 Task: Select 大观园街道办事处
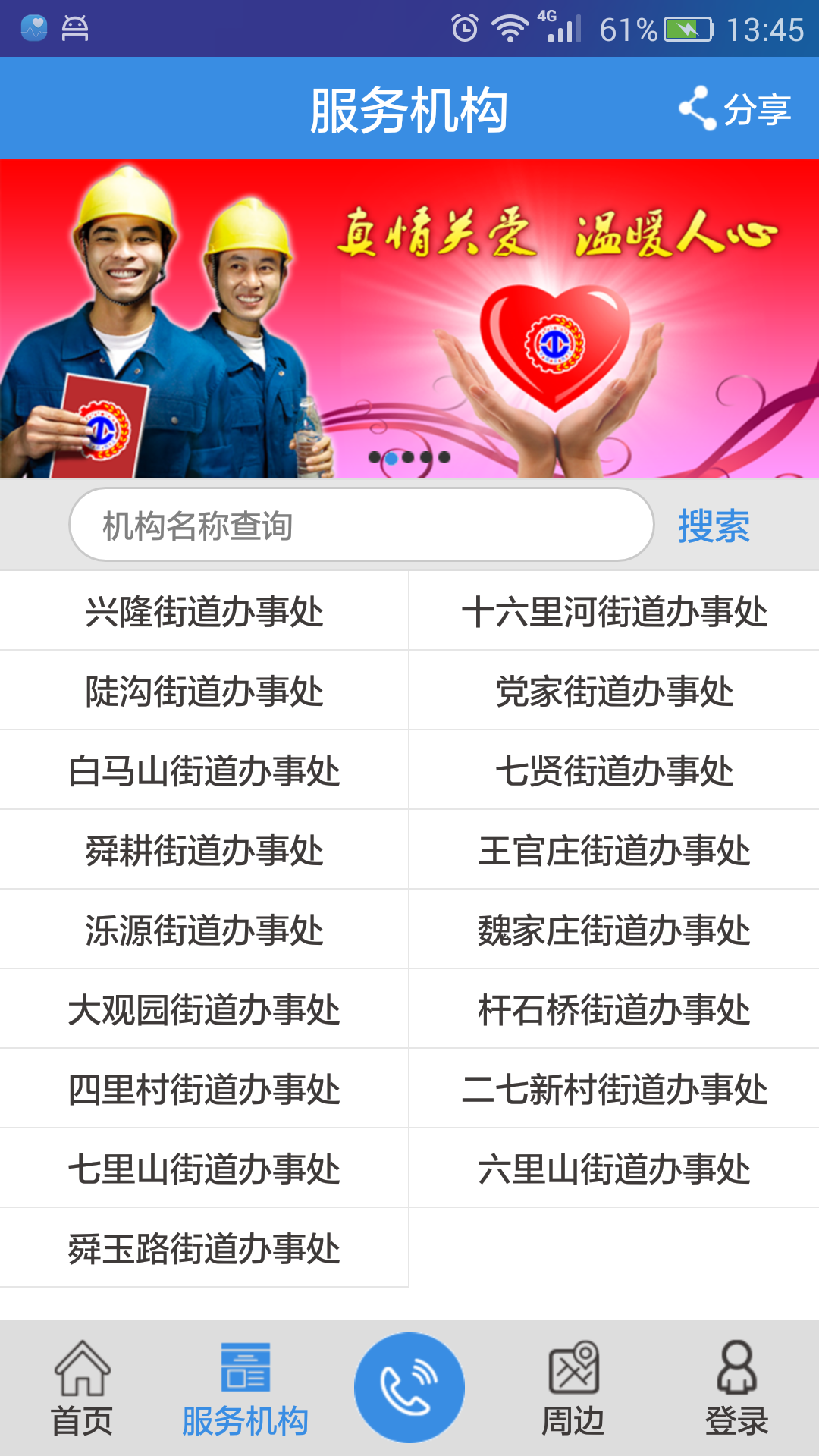tap(204, 1009)
